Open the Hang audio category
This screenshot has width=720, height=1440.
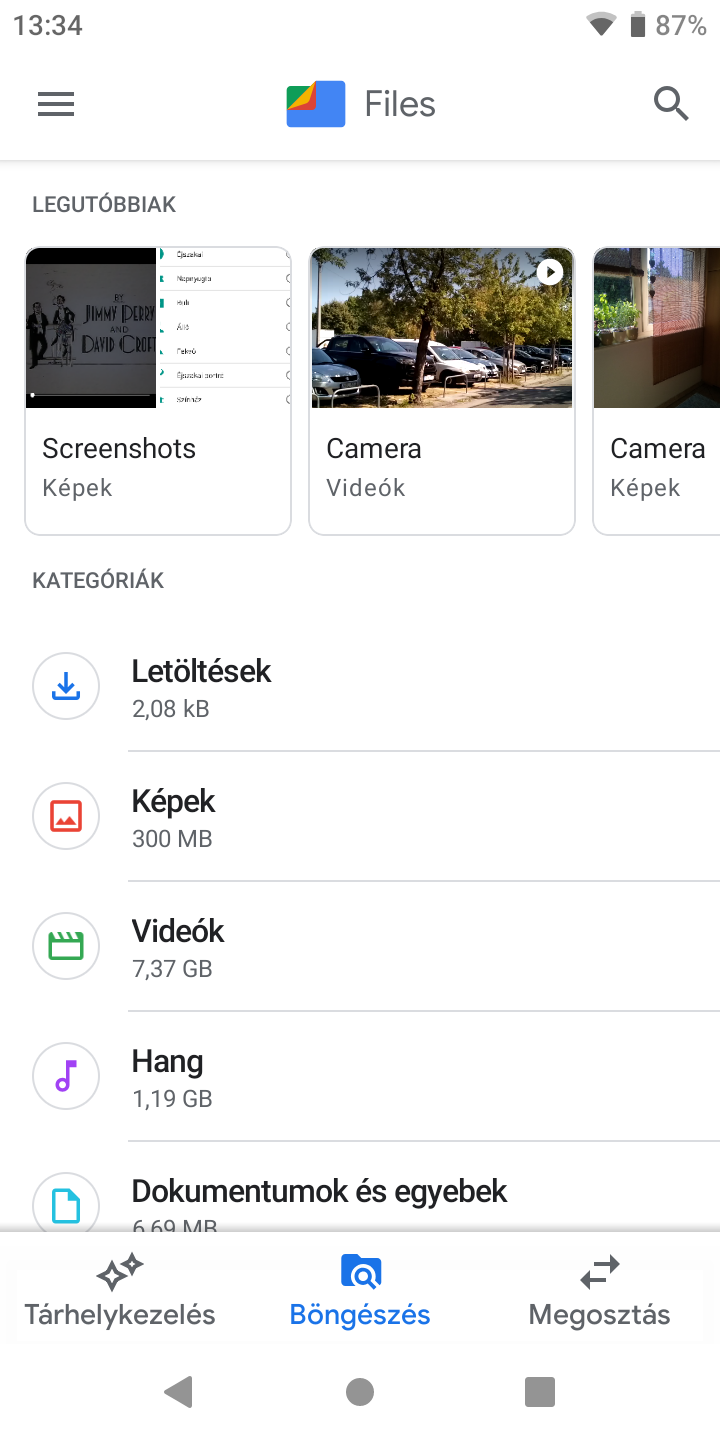pos(360,1077)
